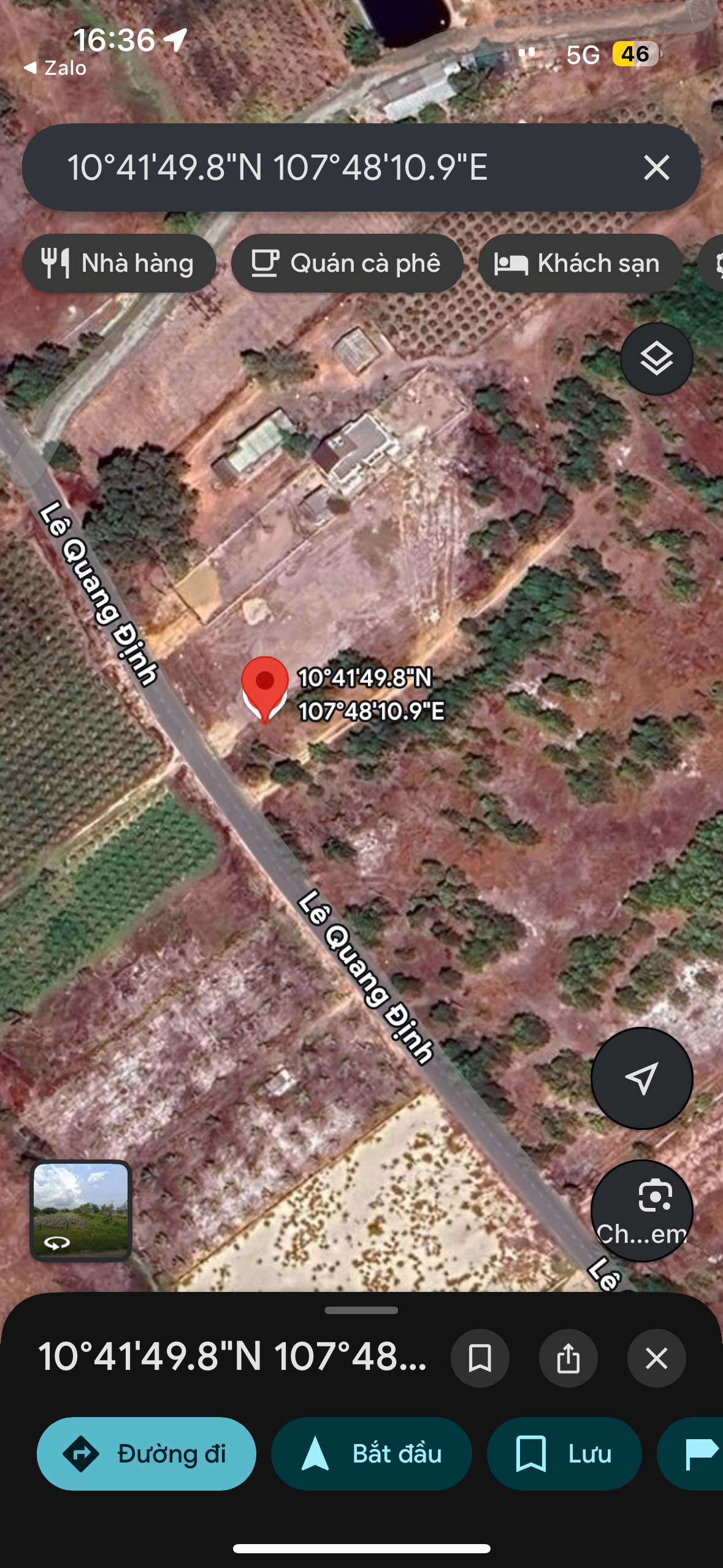Share this dropped pin location

coord(568,1358)
